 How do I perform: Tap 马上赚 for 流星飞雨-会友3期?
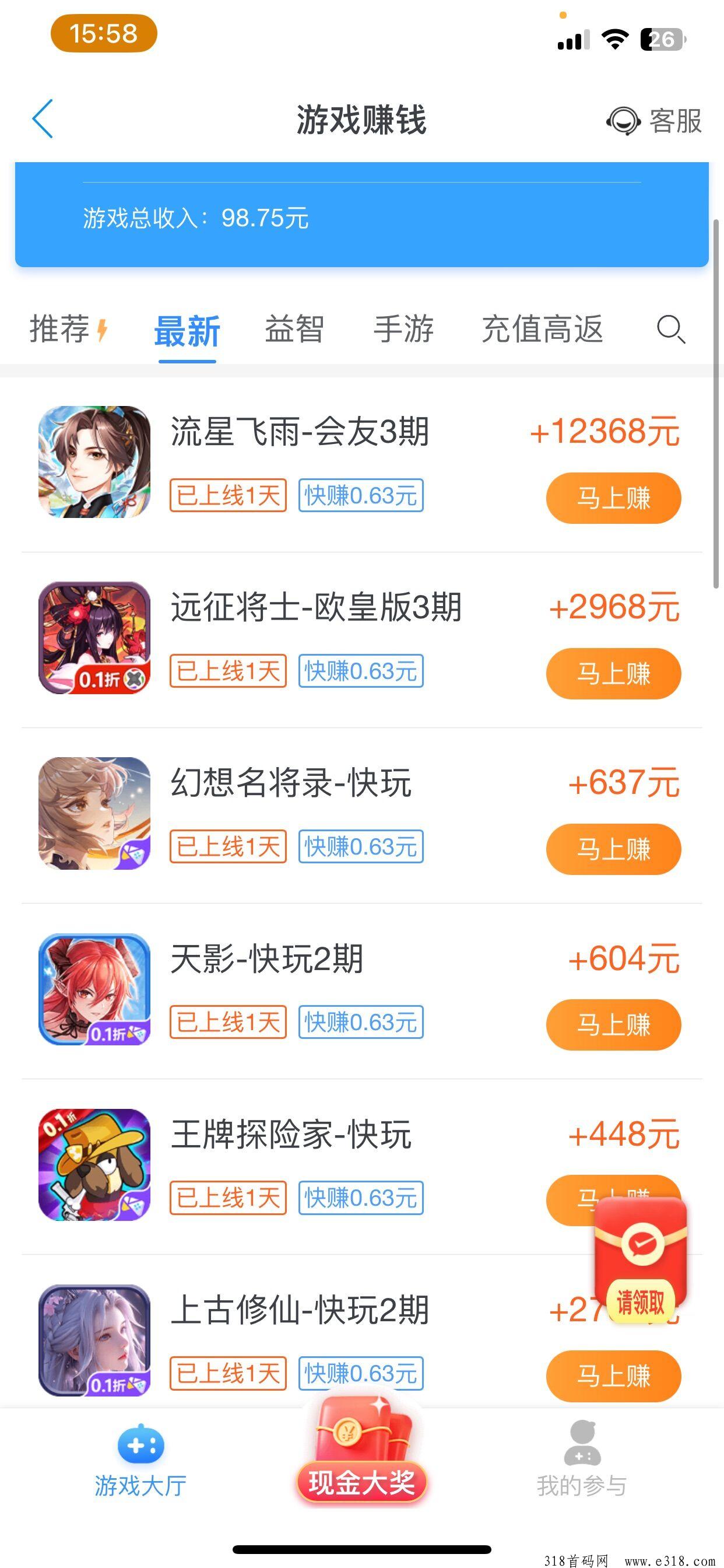(613, 498)
